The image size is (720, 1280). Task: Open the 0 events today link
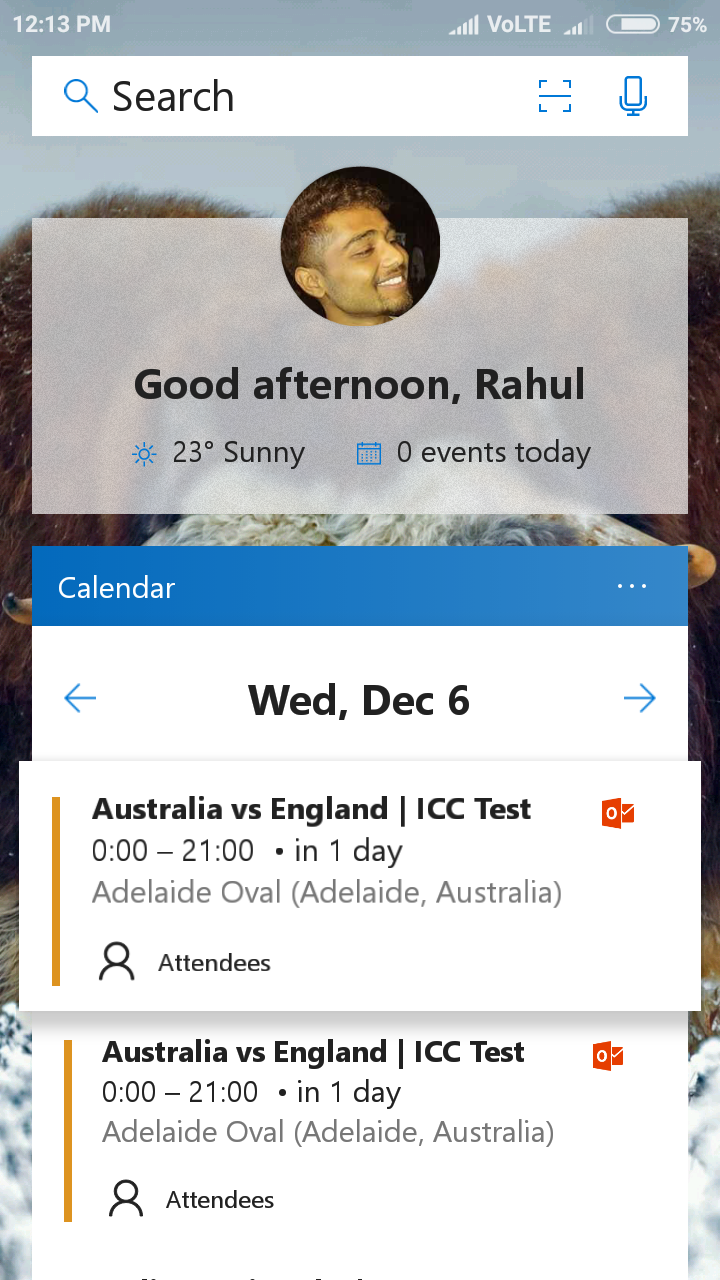(474, 453)
